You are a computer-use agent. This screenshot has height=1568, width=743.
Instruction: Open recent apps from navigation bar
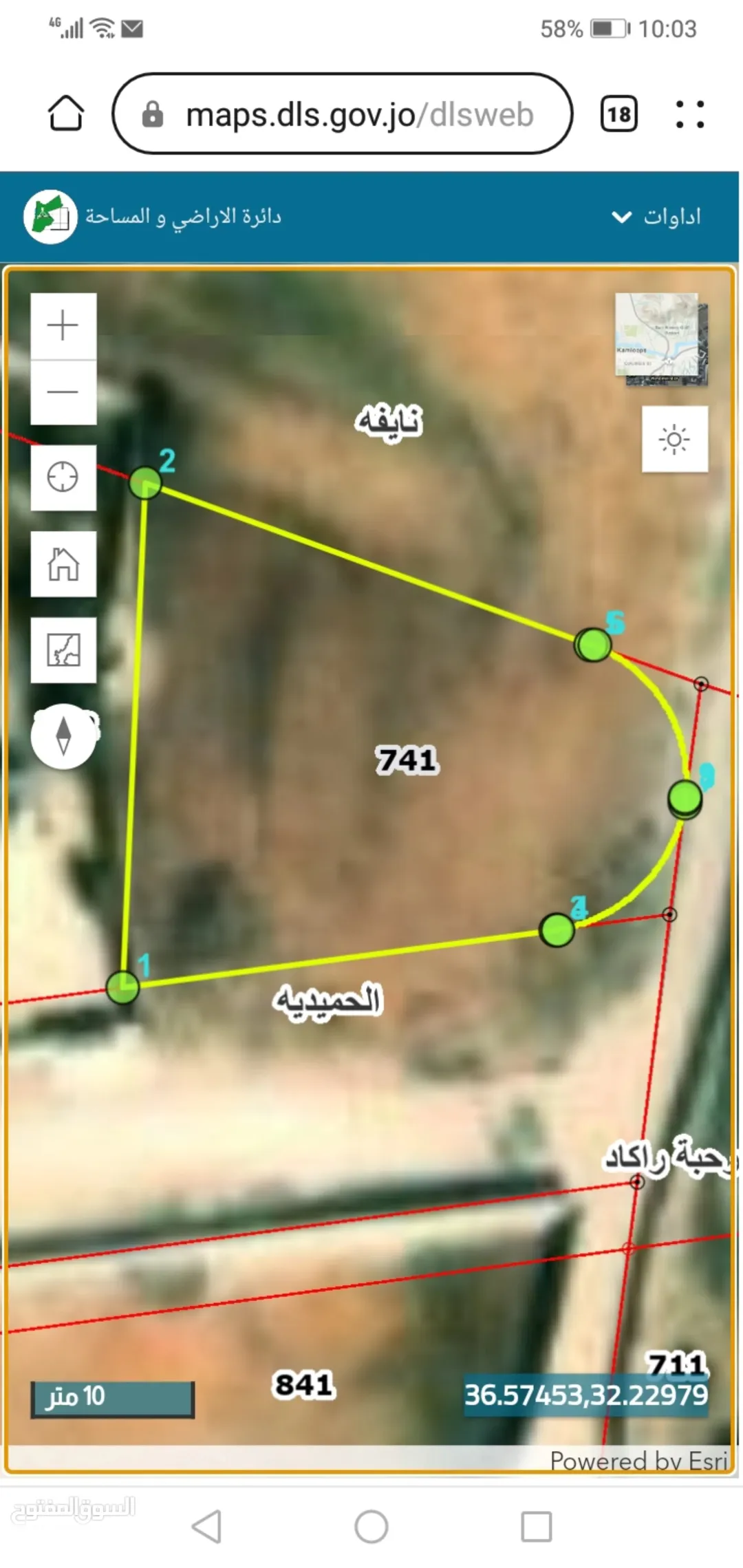click(537, 1526)
